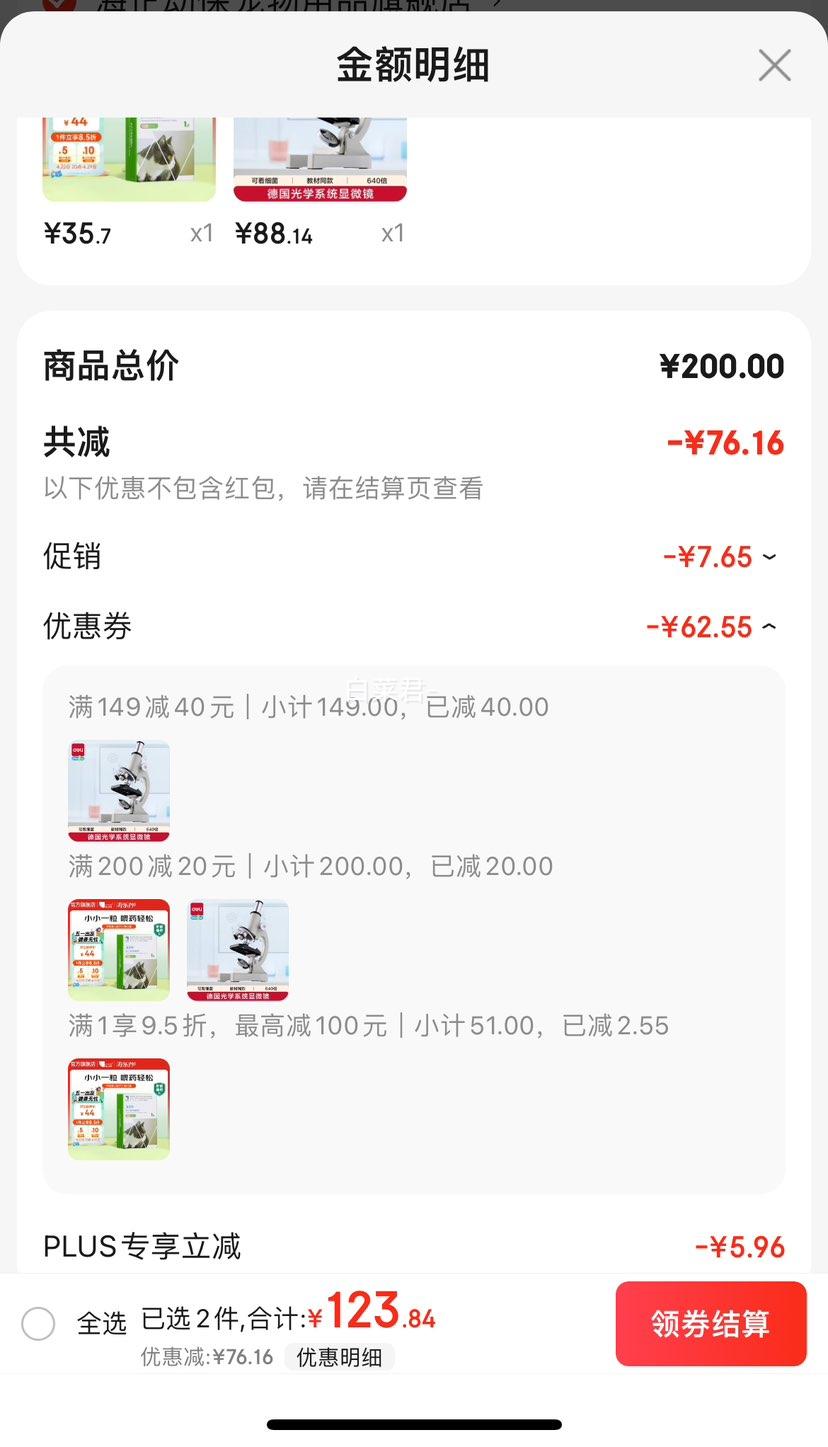The image size is (828, 1447).
Task: Close the 金额明细 sheet
Action: click(x=774, y=65)
